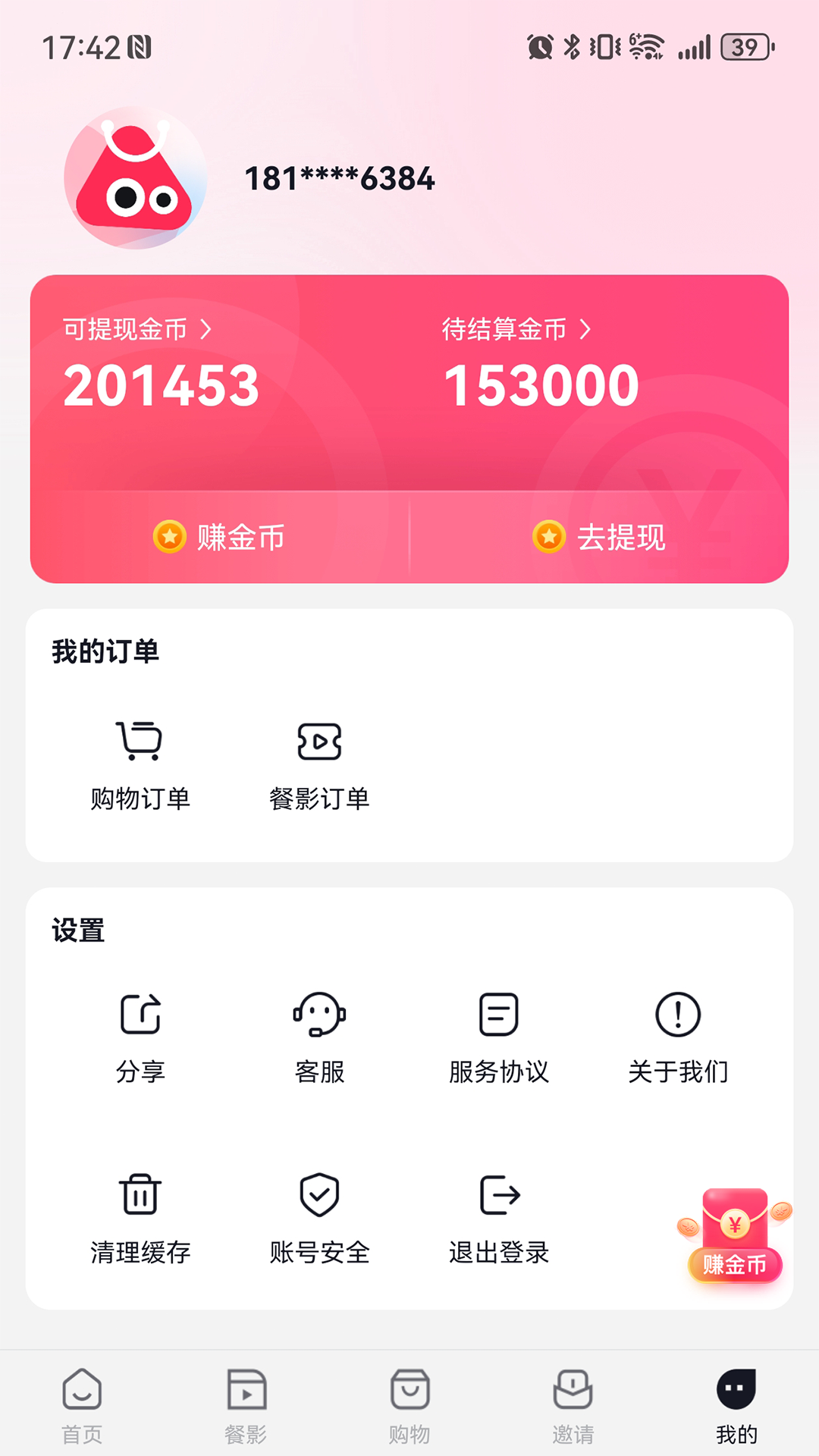The image size is (819, 1456).
Task: Open 账号安全 settings
Action: (319, 1218)
